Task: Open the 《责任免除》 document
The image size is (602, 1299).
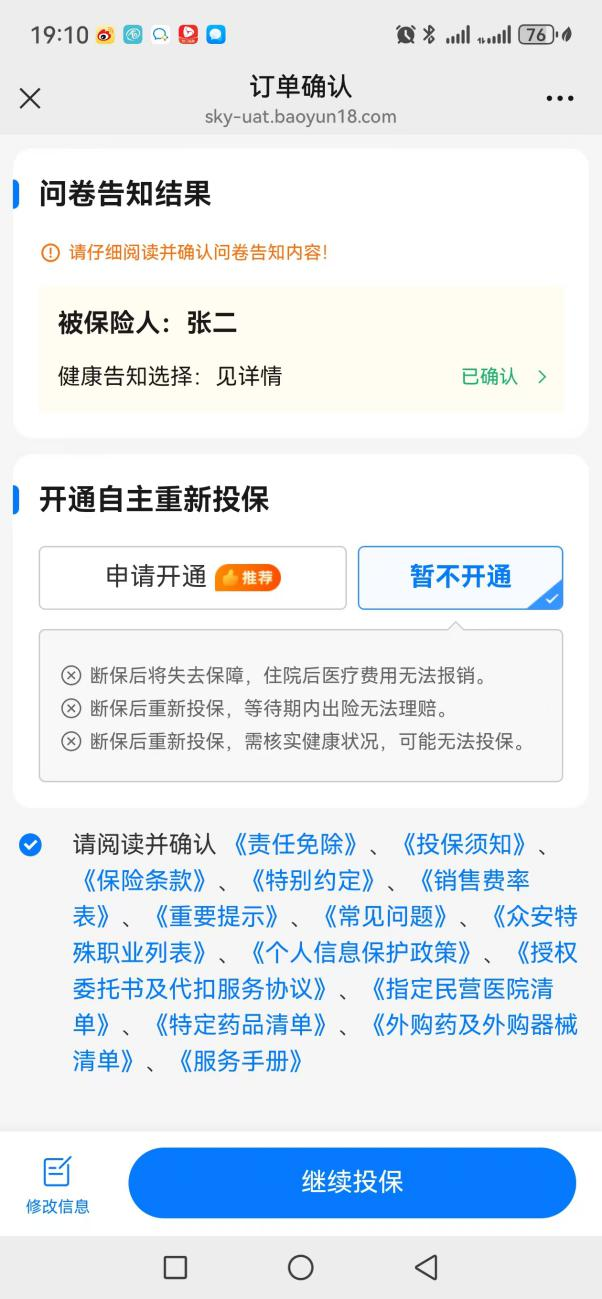Action: [x=295, y=844]
